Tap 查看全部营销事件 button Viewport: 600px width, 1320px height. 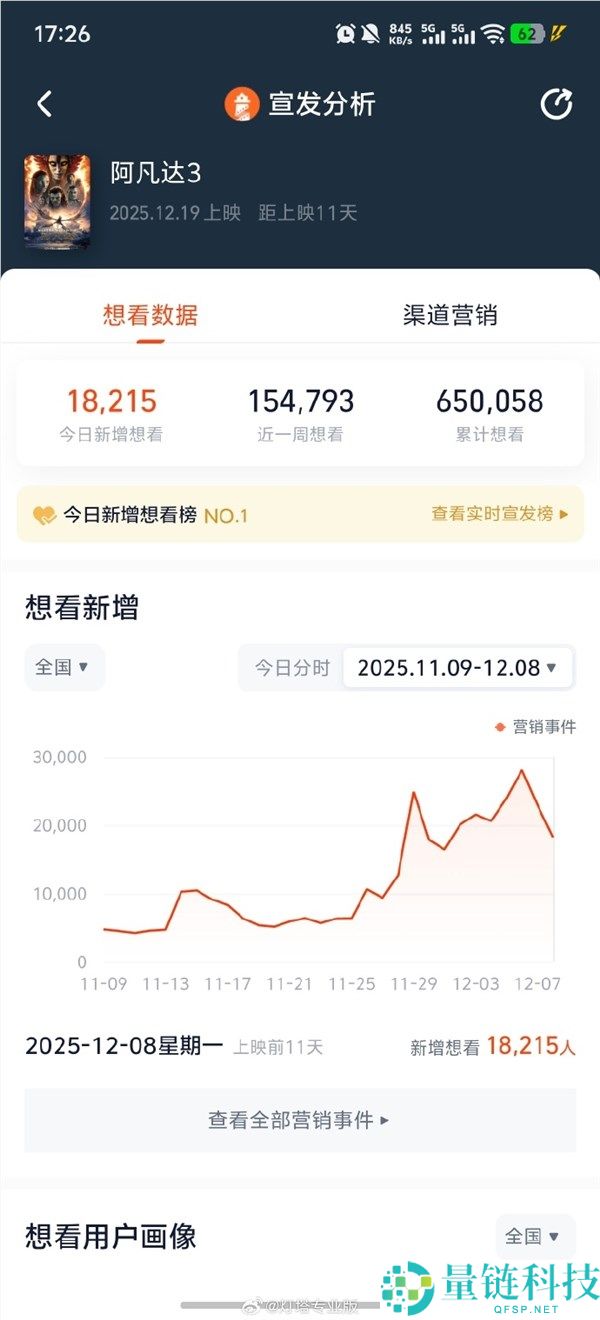tap(299, 1120)
